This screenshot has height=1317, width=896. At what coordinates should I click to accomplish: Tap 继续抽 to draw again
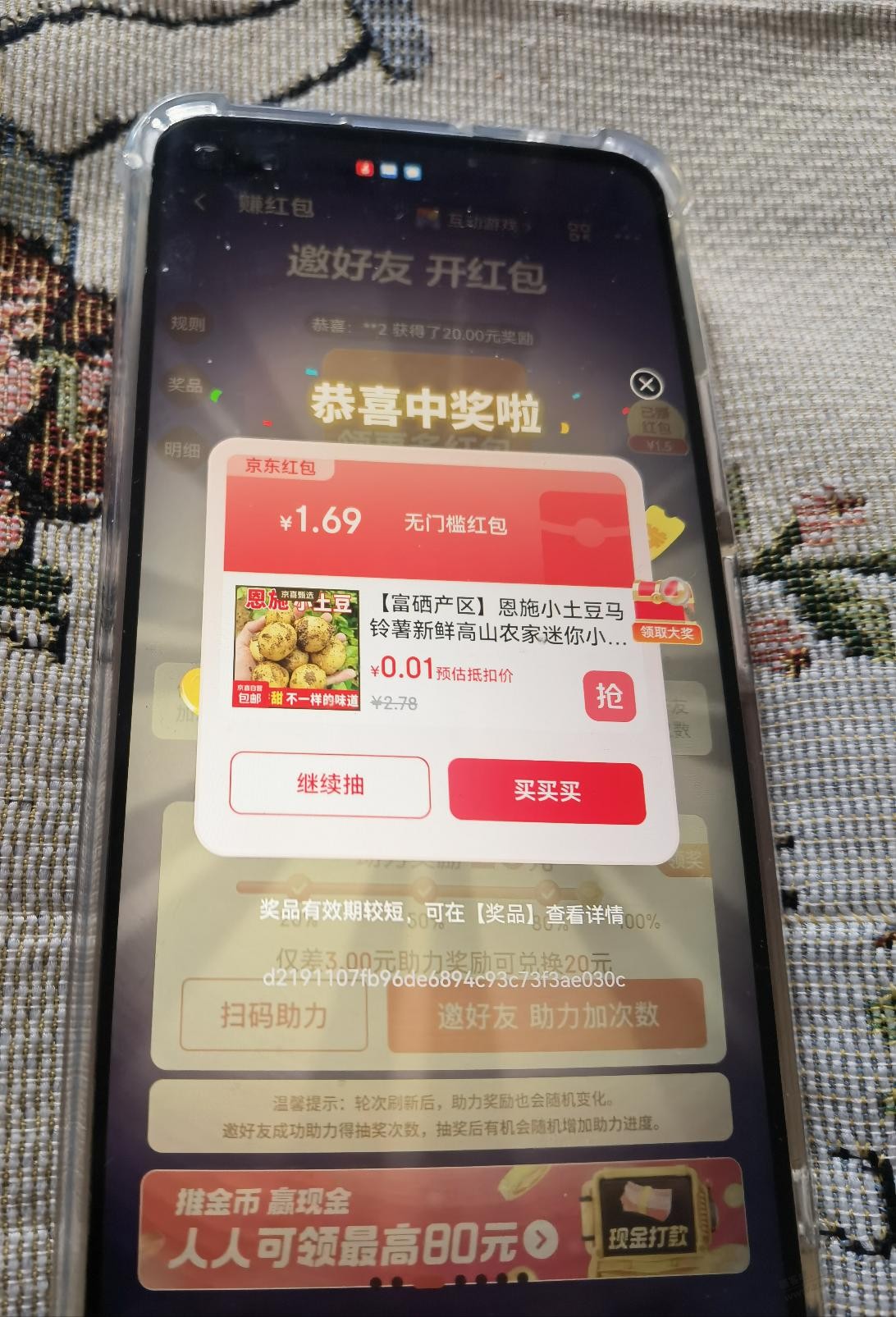tap(330, 785)
